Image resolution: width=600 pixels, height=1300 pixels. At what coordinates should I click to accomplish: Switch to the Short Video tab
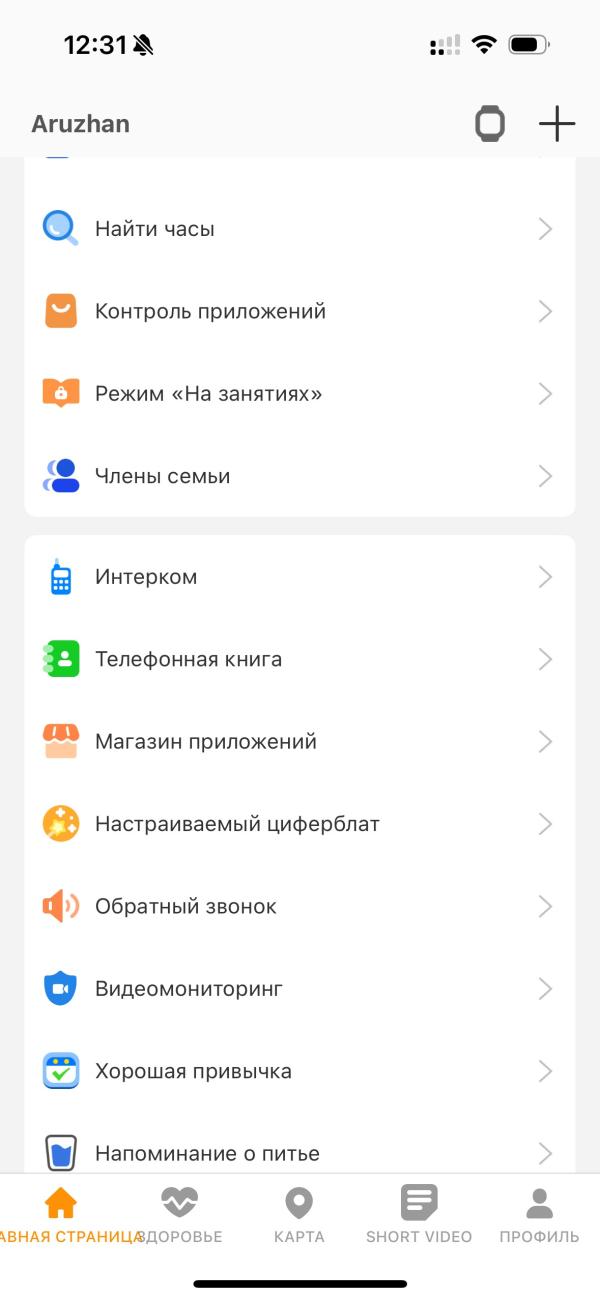(419, 1214)
